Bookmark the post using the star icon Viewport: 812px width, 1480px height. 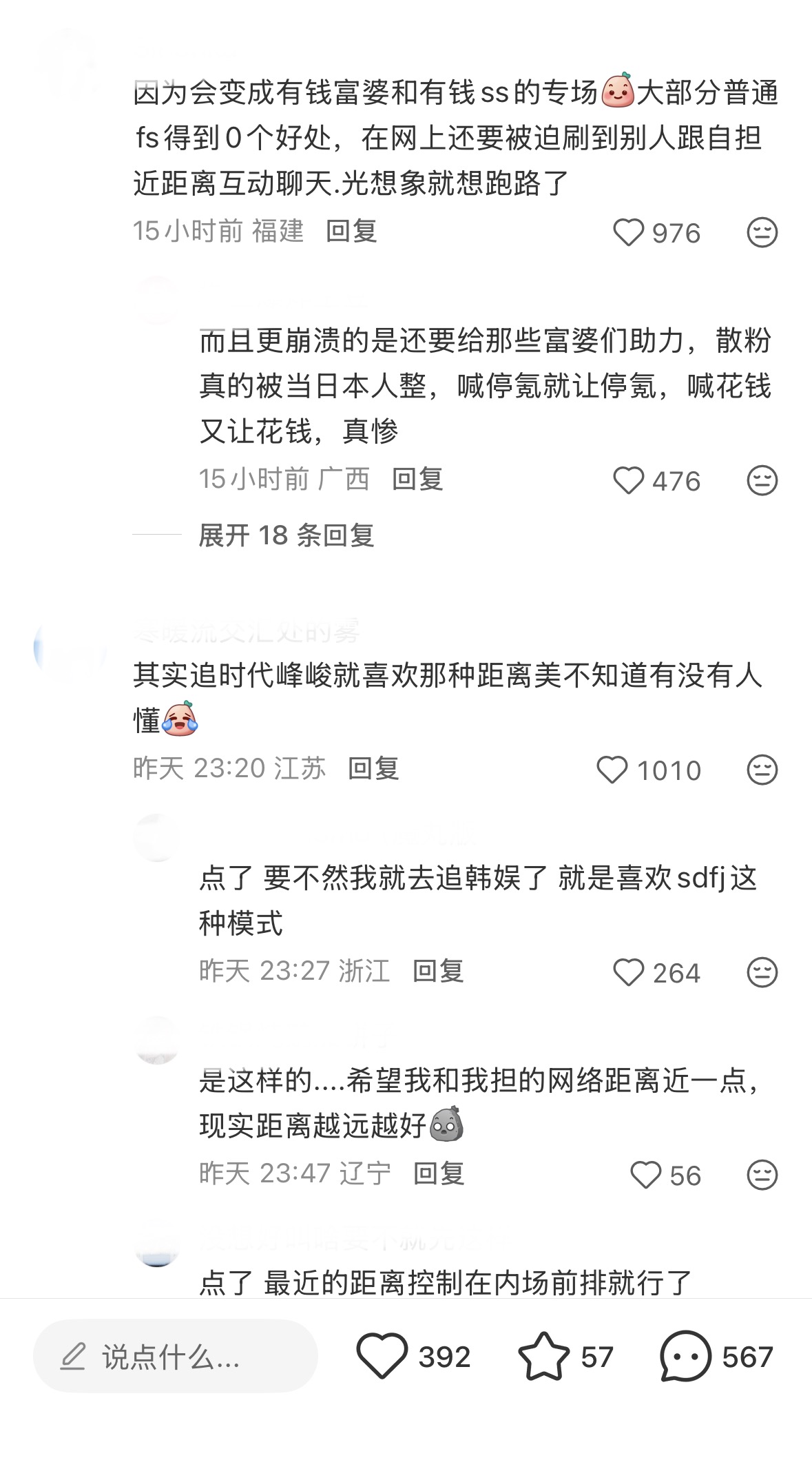[x=543, y=1357]
